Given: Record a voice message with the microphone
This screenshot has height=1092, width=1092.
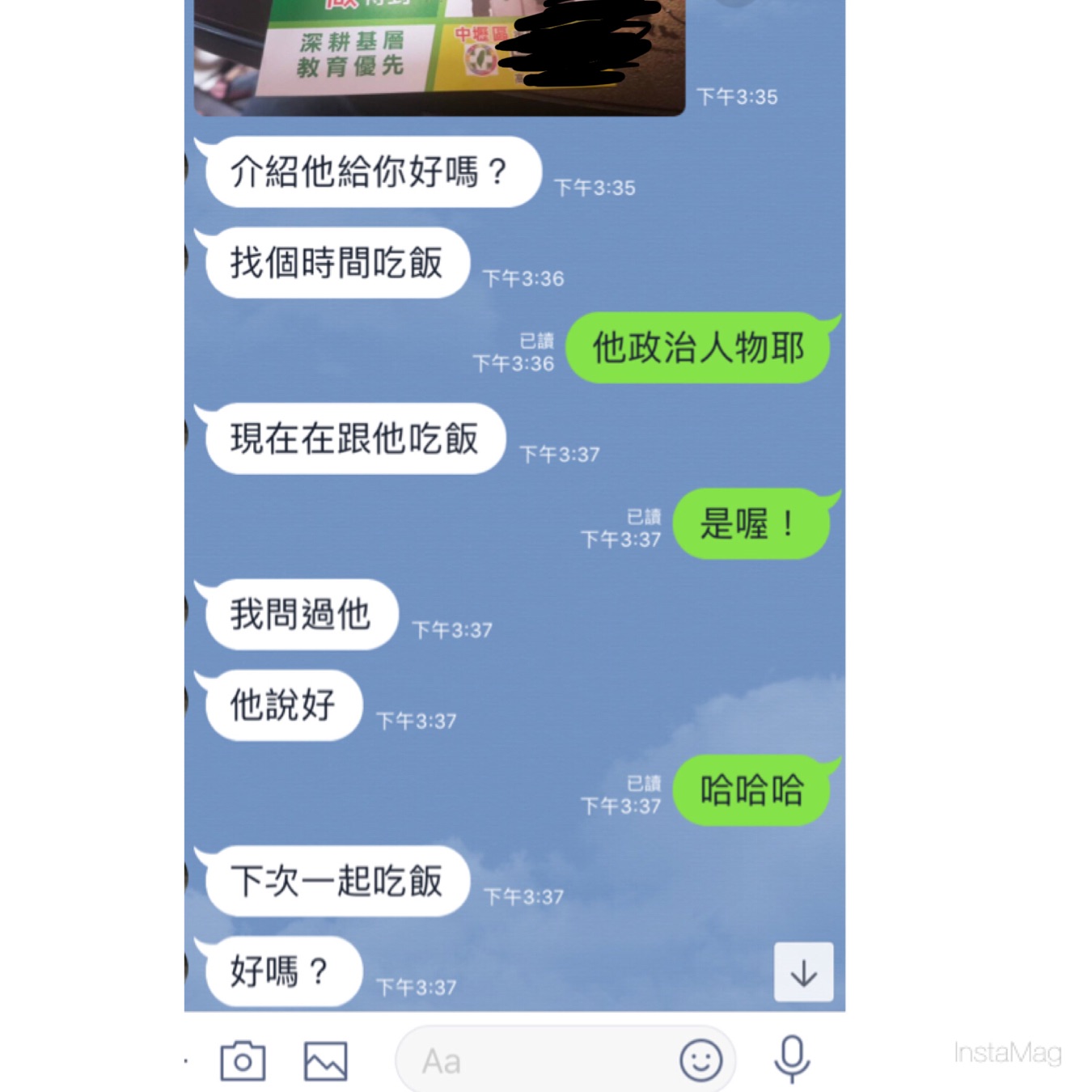Looking at the screenshot, I should (792, 1058).
